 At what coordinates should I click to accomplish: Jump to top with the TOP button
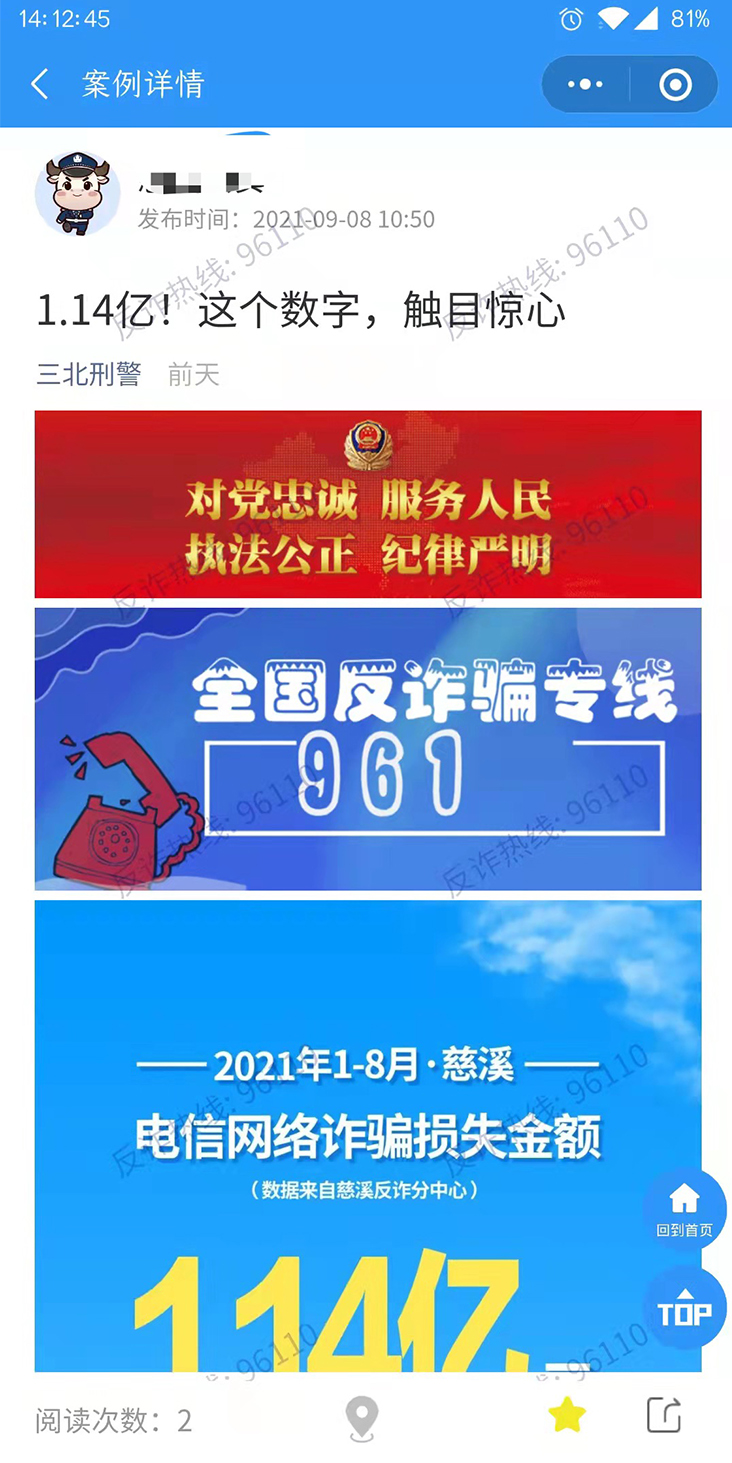685,1311
